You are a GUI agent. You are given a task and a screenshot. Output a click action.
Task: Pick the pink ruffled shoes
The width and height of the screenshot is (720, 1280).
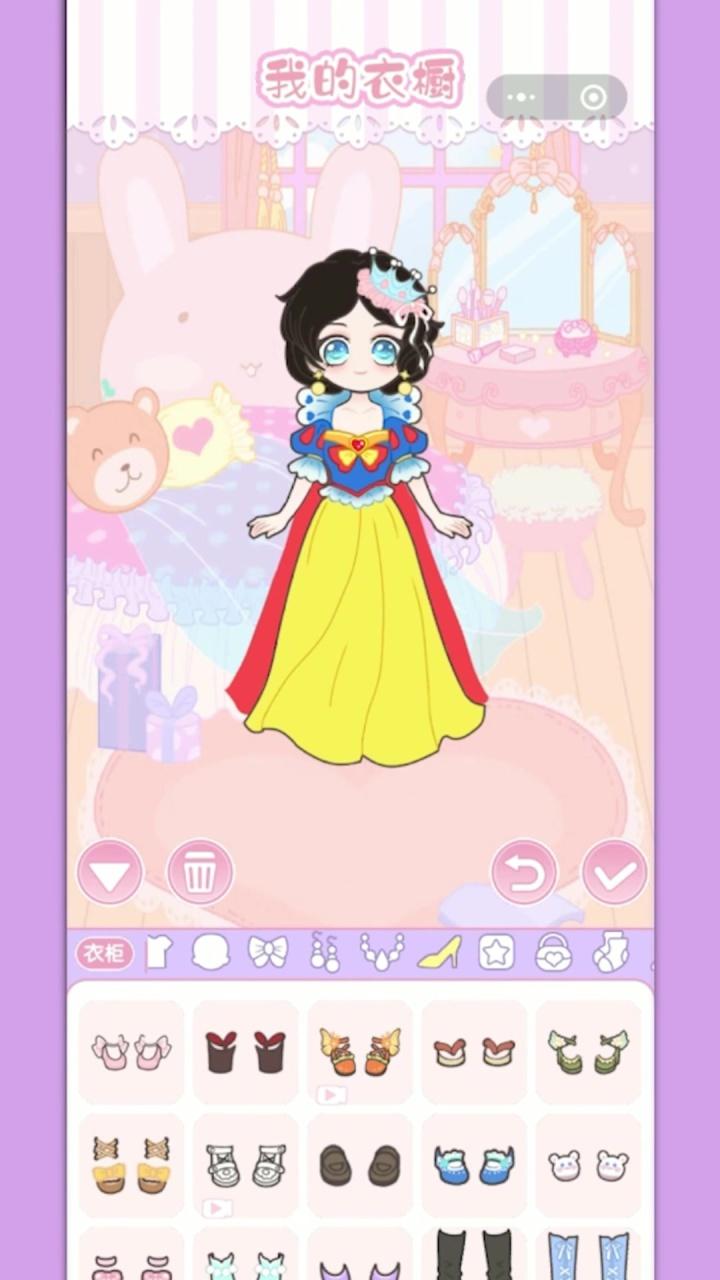pyautogui.click(x=131, y=1052)
